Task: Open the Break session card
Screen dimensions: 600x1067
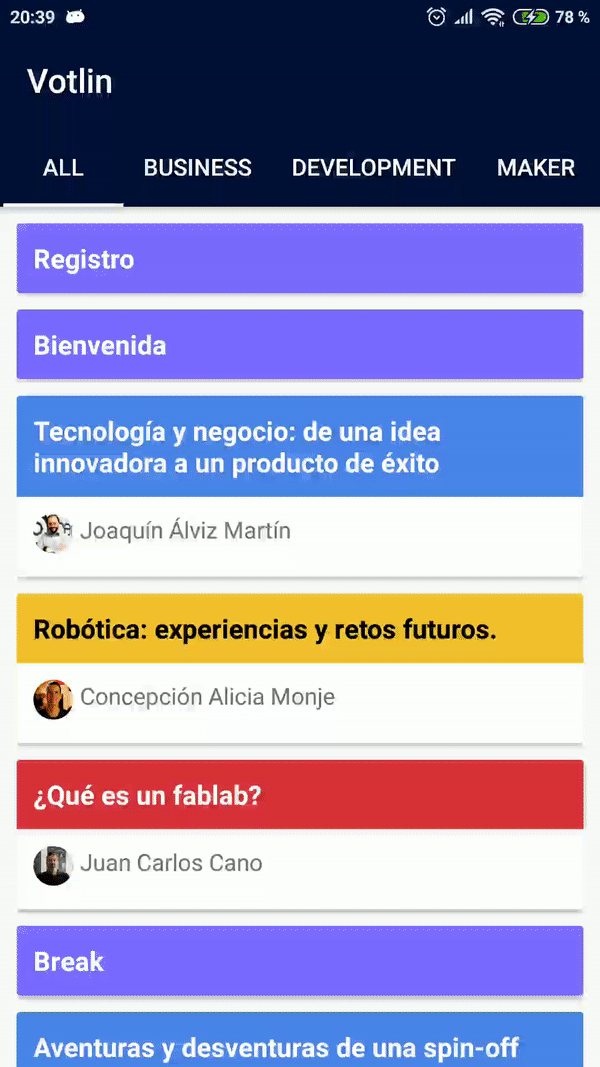Action: (300, 961)
